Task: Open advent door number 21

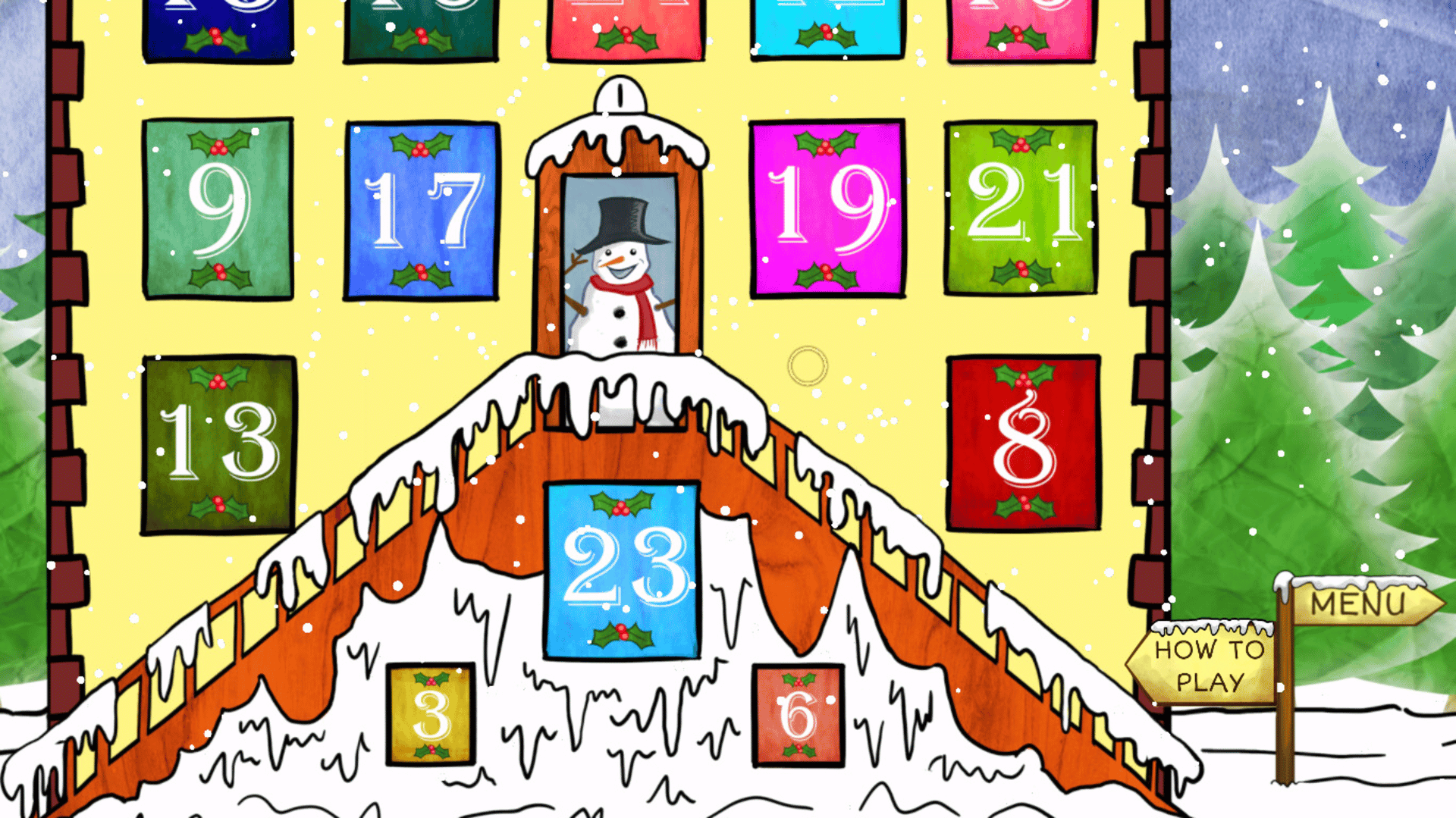Action: pos(1021,208)
